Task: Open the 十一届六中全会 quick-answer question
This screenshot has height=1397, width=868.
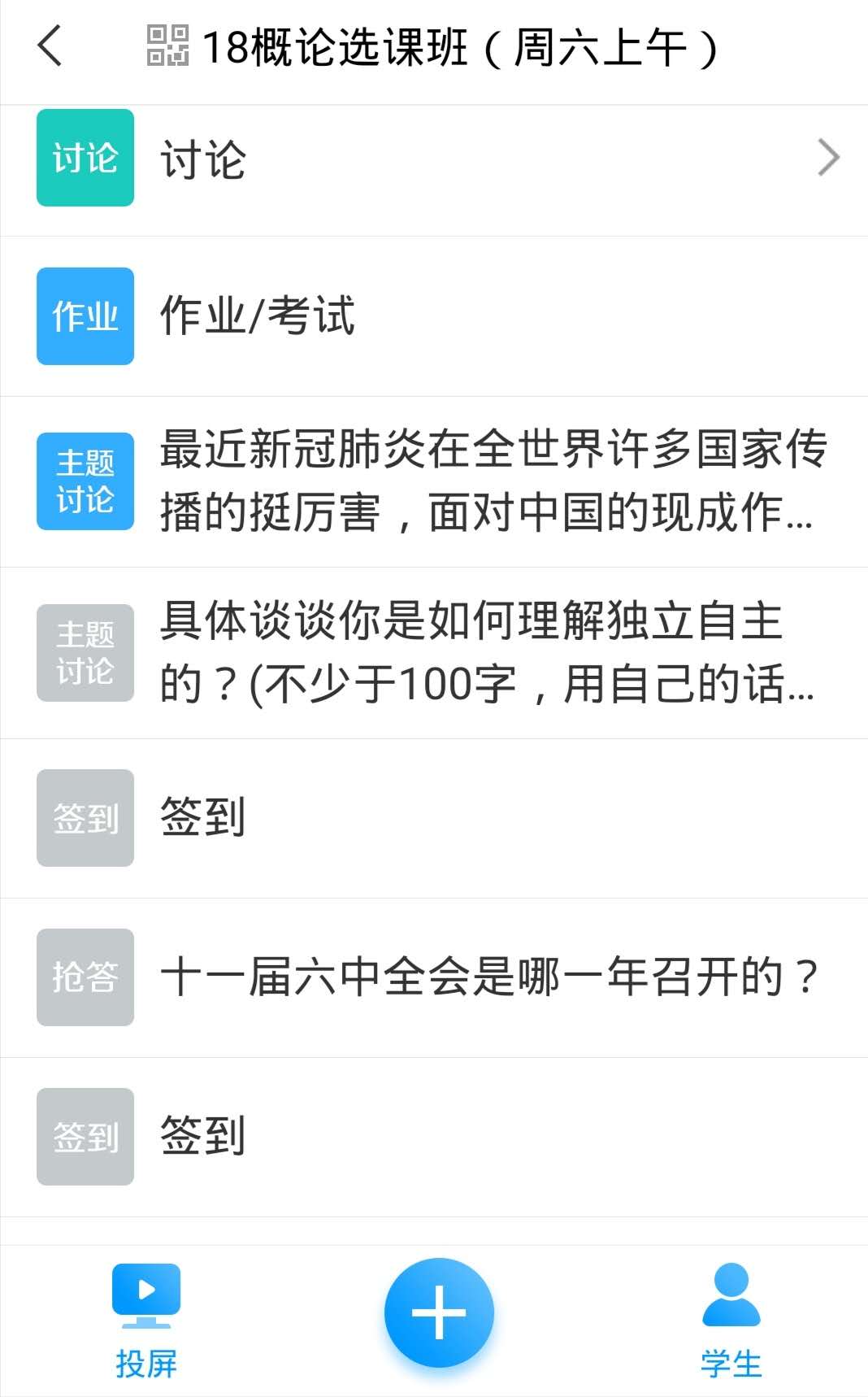Action: 434,977
